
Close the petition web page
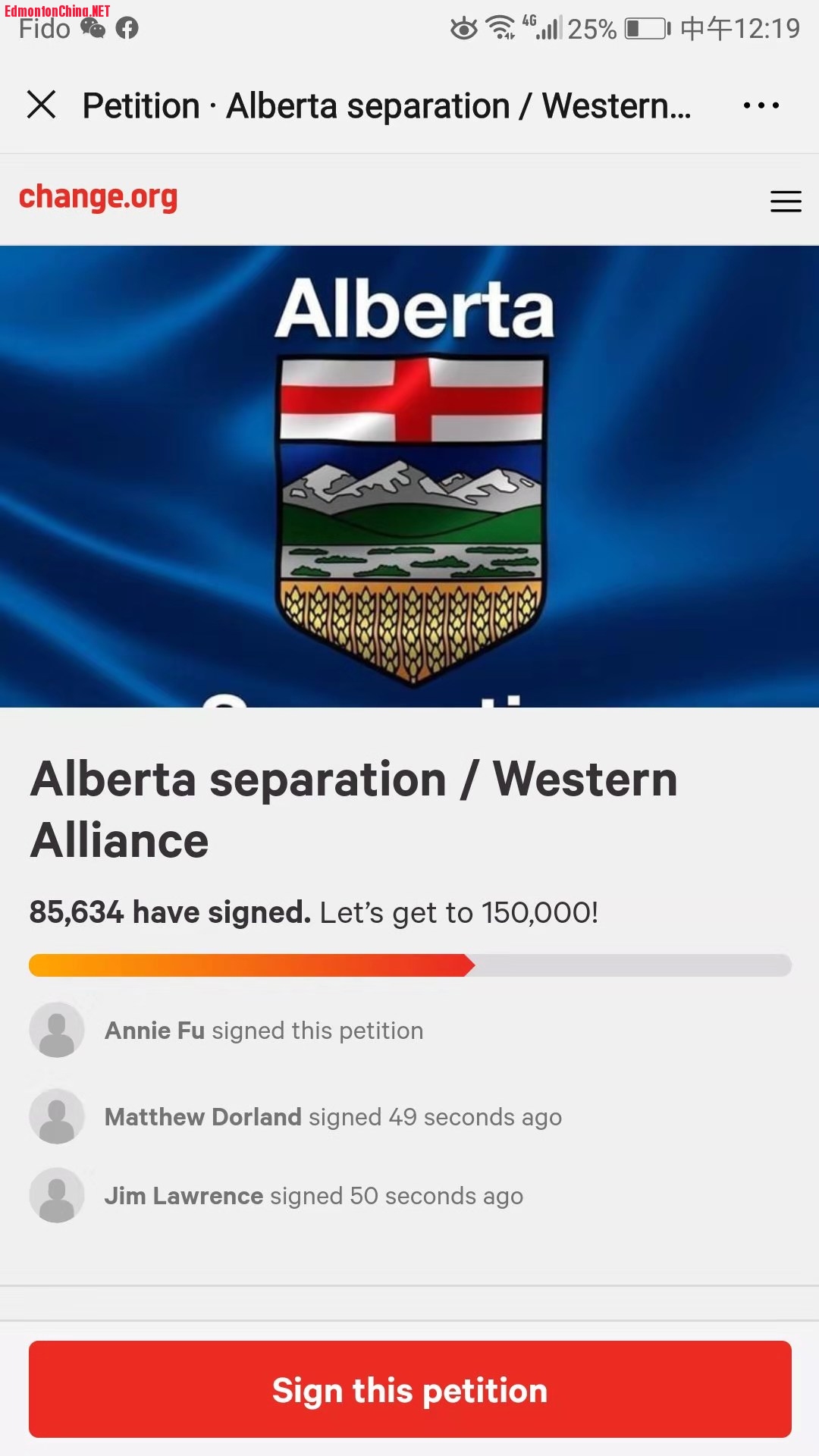pos(42,105)
